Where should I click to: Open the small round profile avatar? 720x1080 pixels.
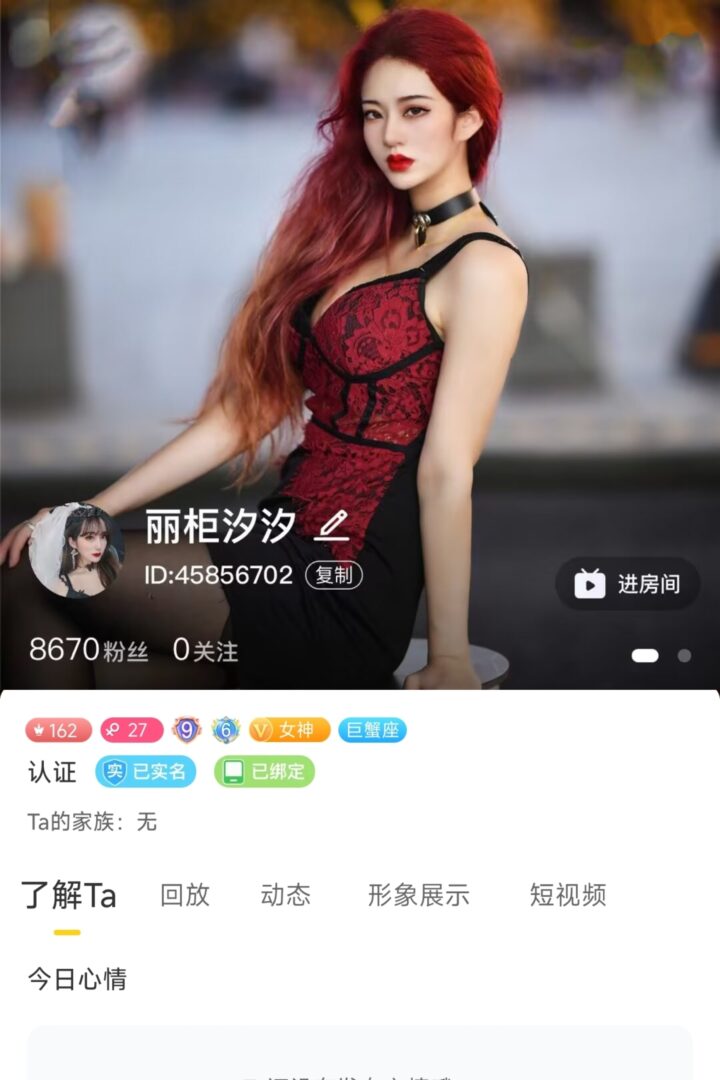(x=77, y=550)
